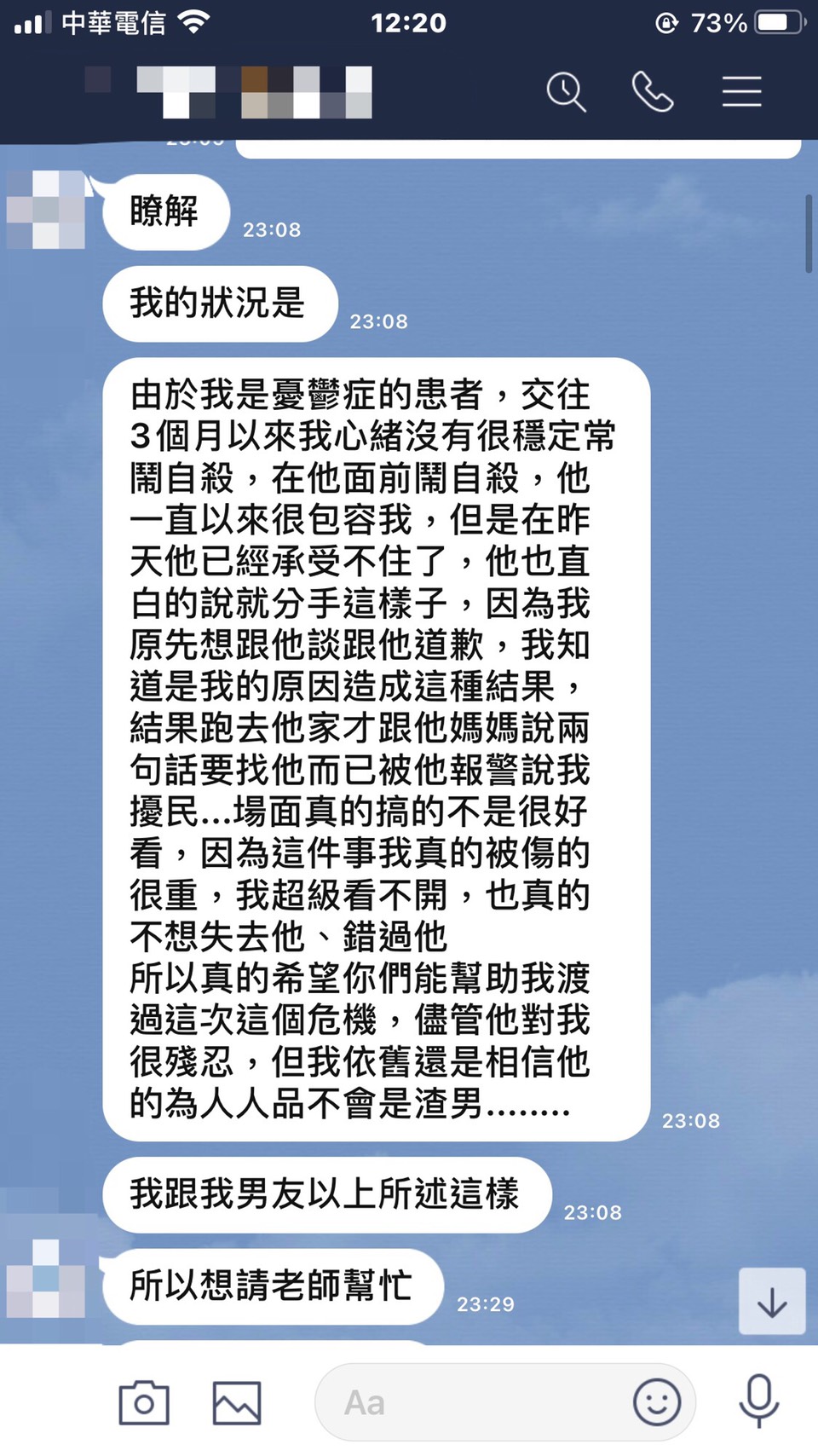Viewport: 818px width, 1456px height.
Task: Pick an image from the gallery
Action: 237,1402
